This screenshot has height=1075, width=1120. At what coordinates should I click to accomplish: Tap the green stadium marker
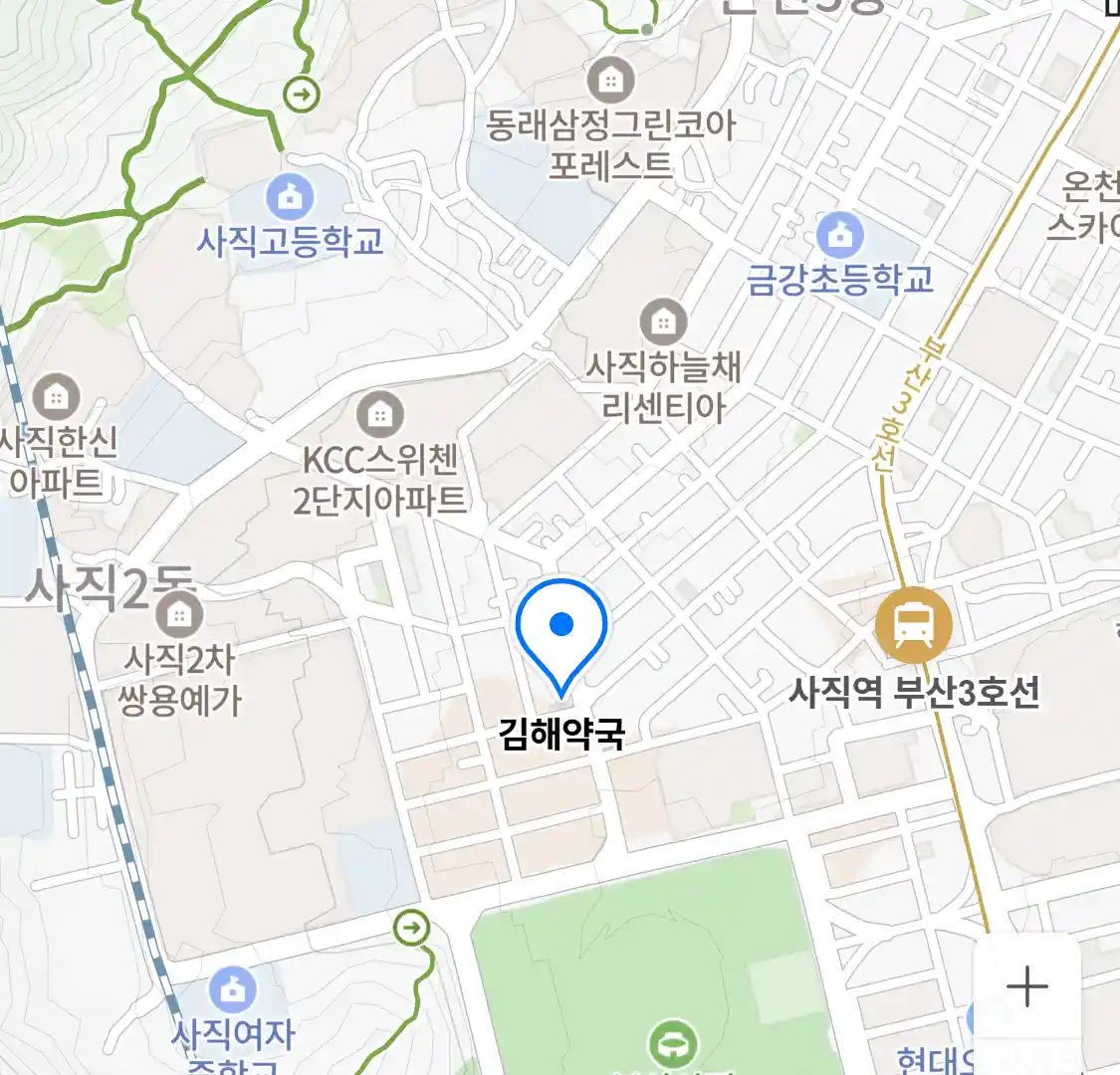672,1045
